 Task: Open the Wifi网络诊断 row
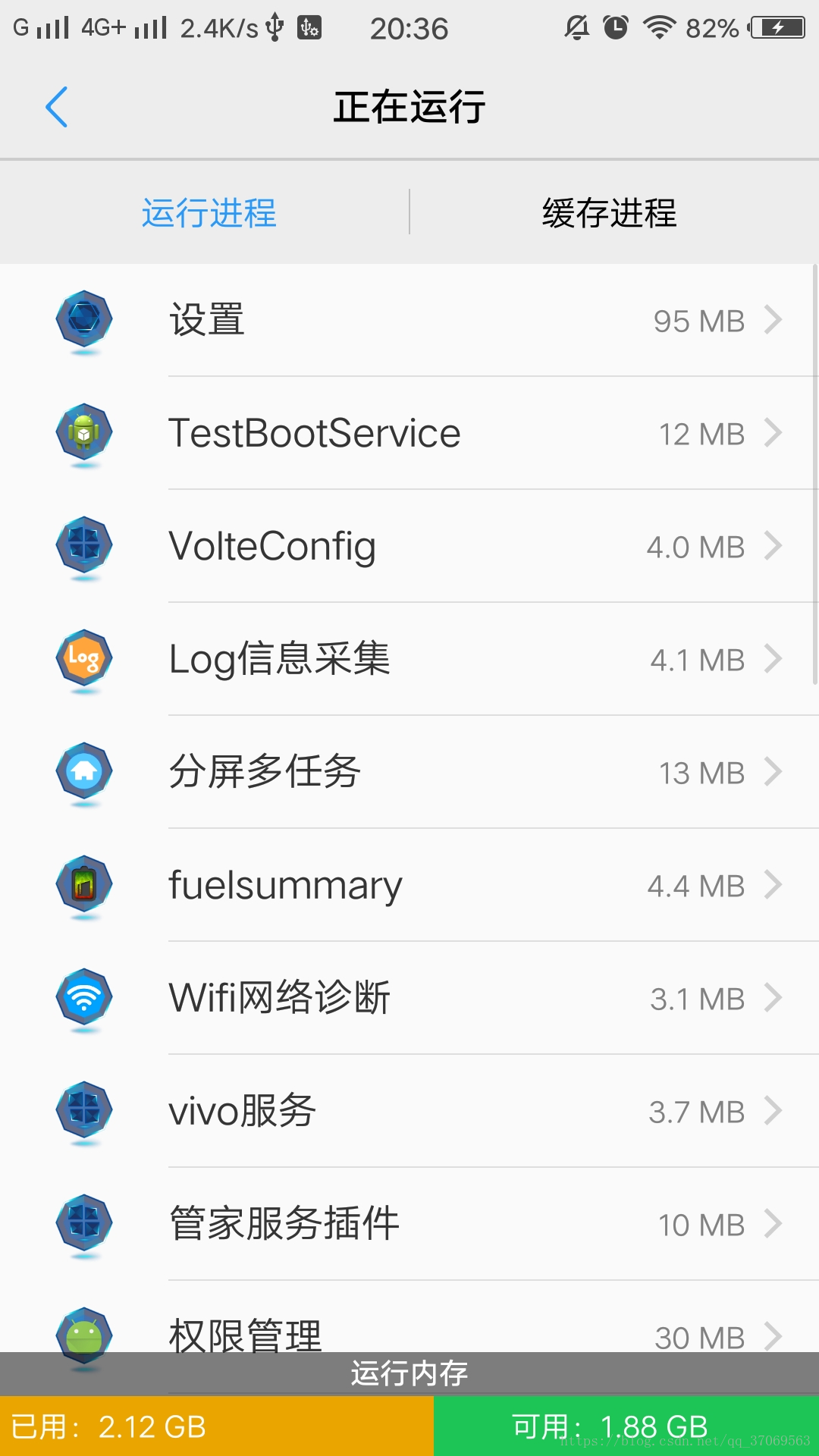coord(409,998)
